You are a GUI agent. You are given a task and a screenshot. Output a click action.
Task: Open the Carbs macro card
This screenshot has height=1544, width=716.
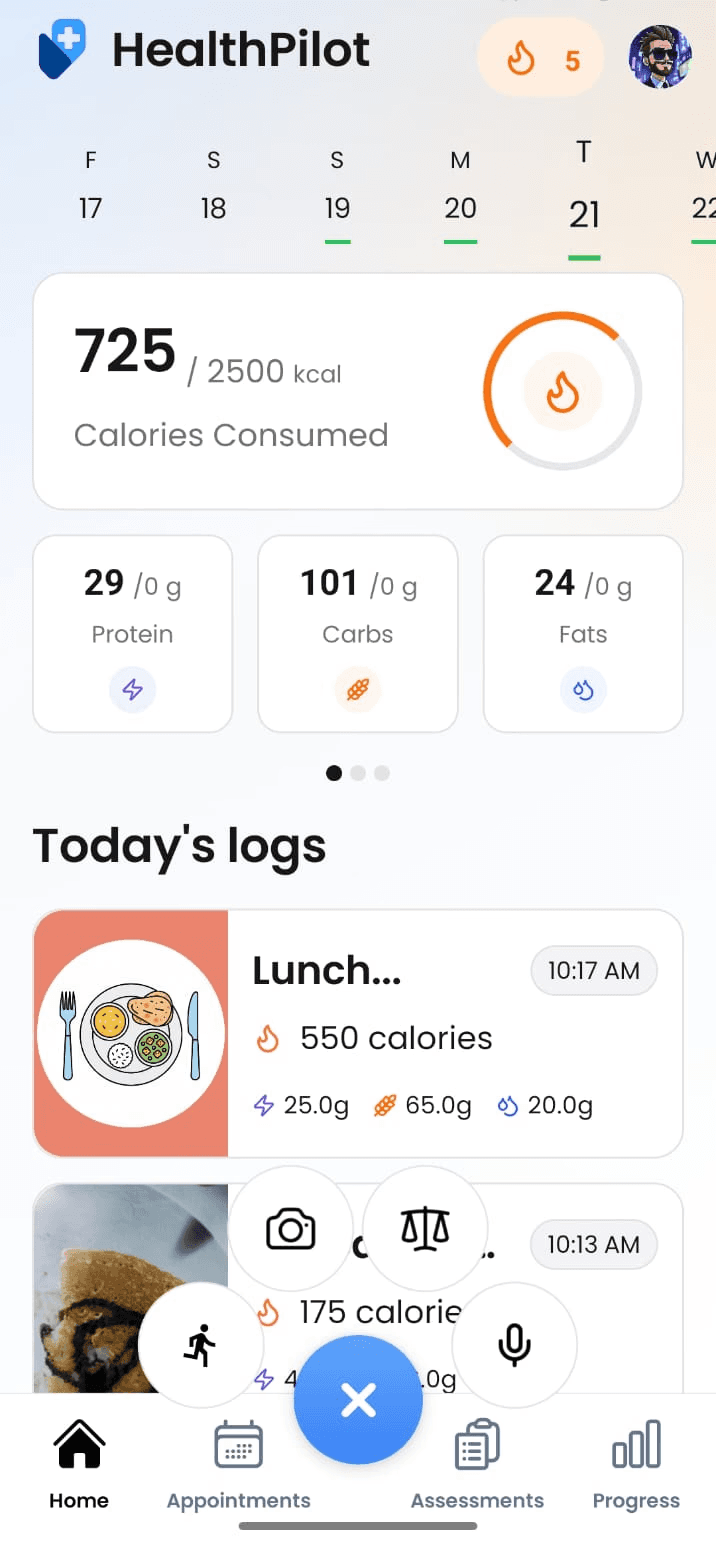[358, 633]
